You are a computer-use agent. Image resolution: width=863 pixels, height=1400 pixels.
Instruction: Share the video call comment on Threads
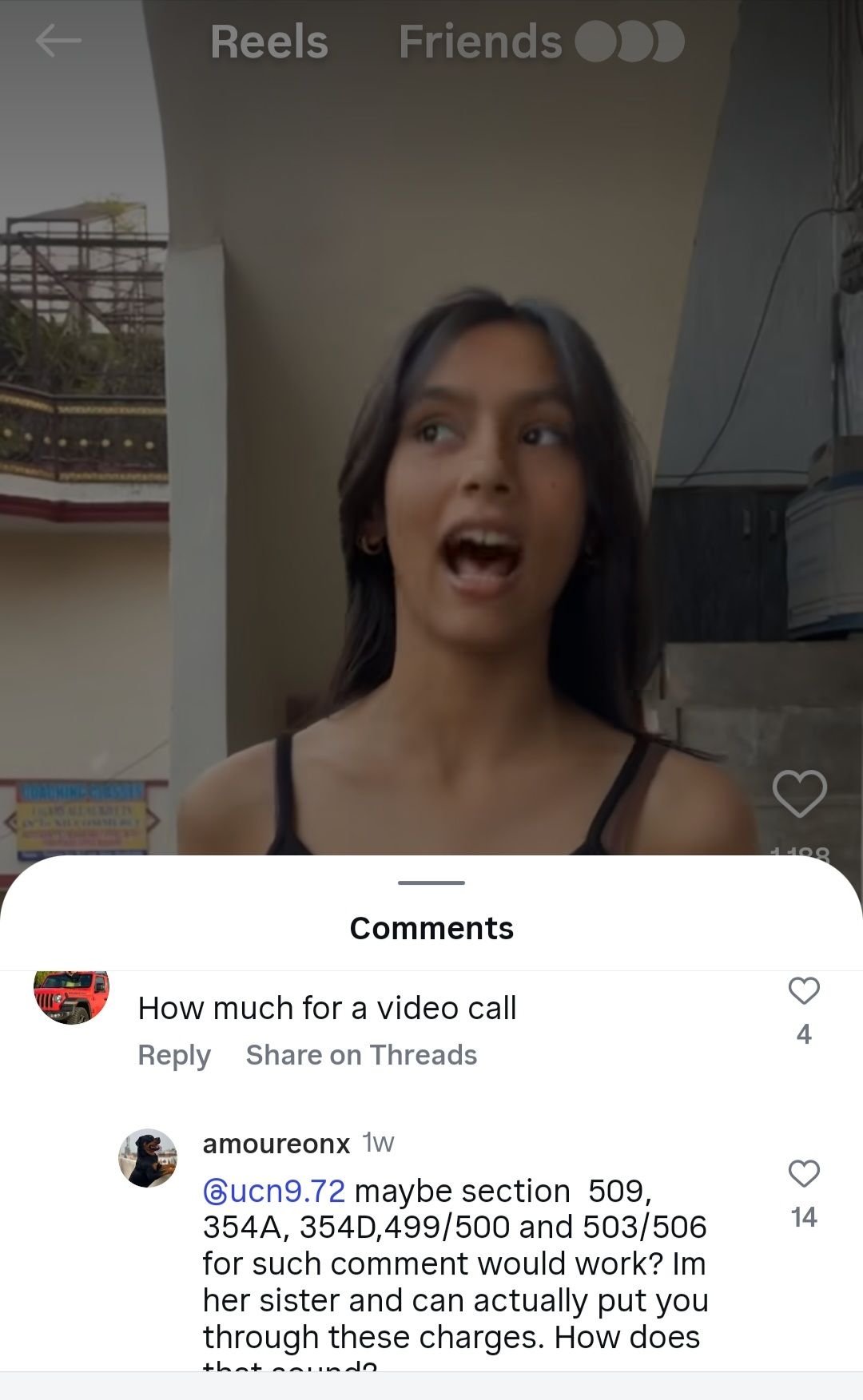[361, 1055]
